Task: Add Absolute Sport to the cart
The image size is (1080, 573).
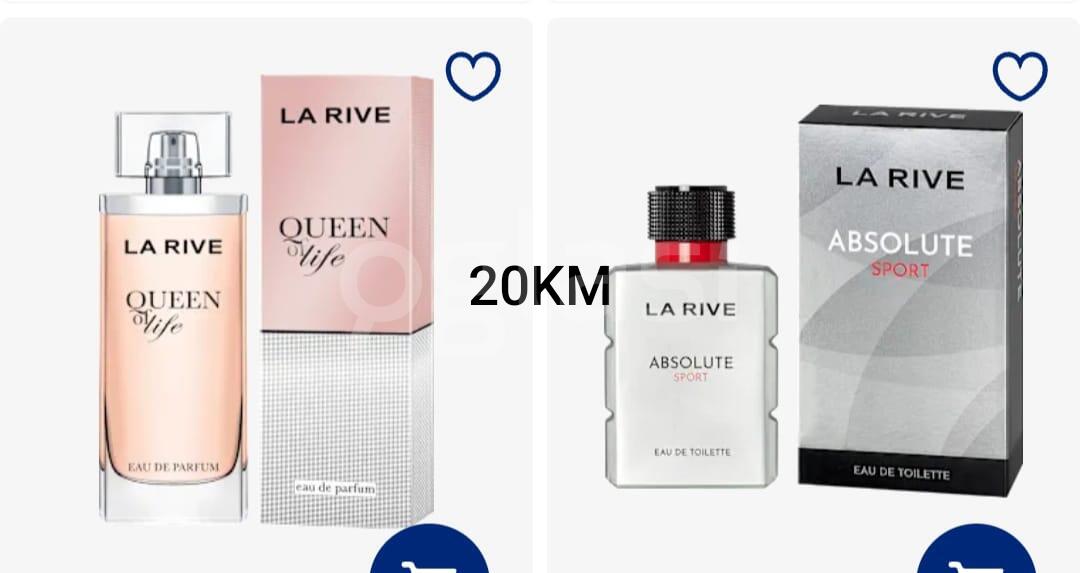Action: click(x=975, y=555)
